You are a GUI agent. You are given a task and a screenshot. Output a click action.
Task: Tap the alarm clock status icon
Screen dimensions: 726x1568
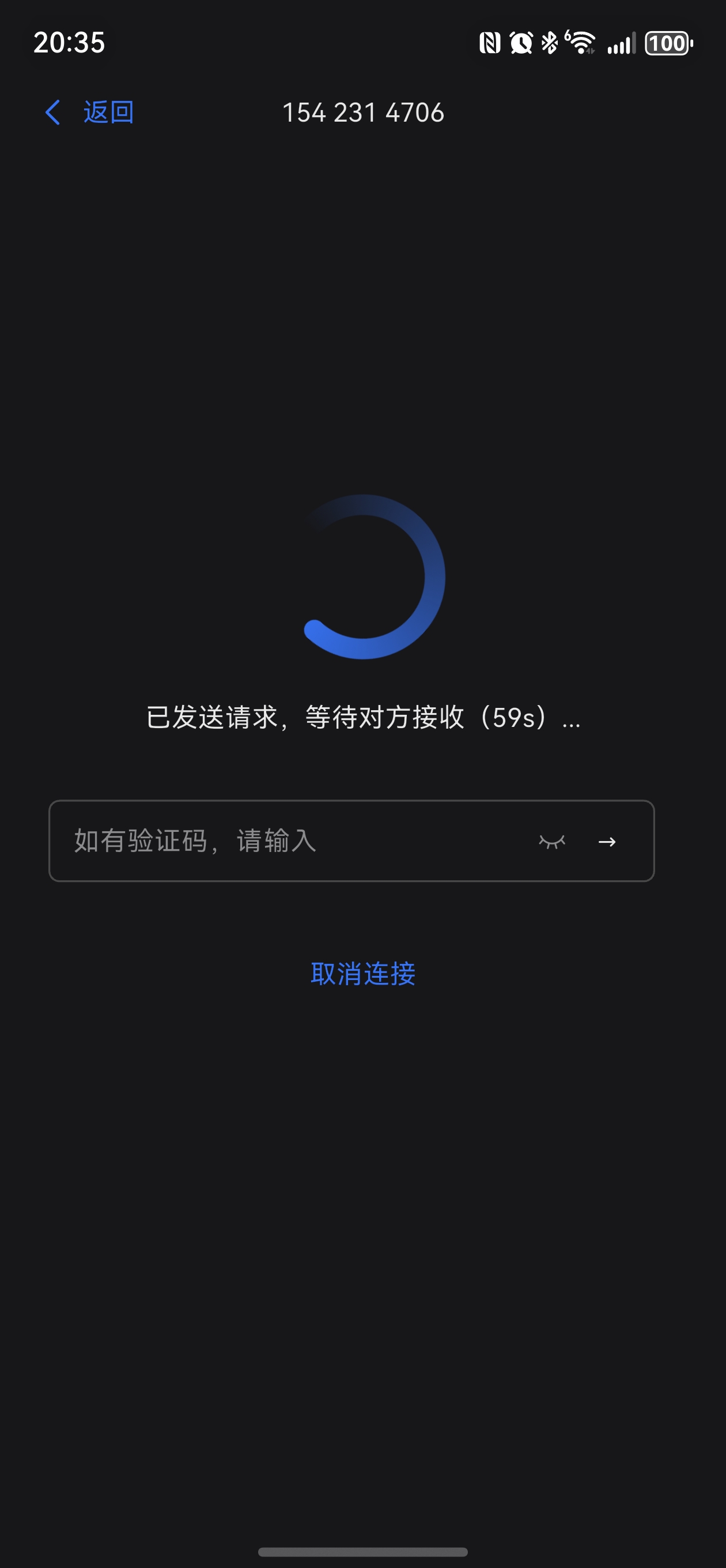click(521, 43)
